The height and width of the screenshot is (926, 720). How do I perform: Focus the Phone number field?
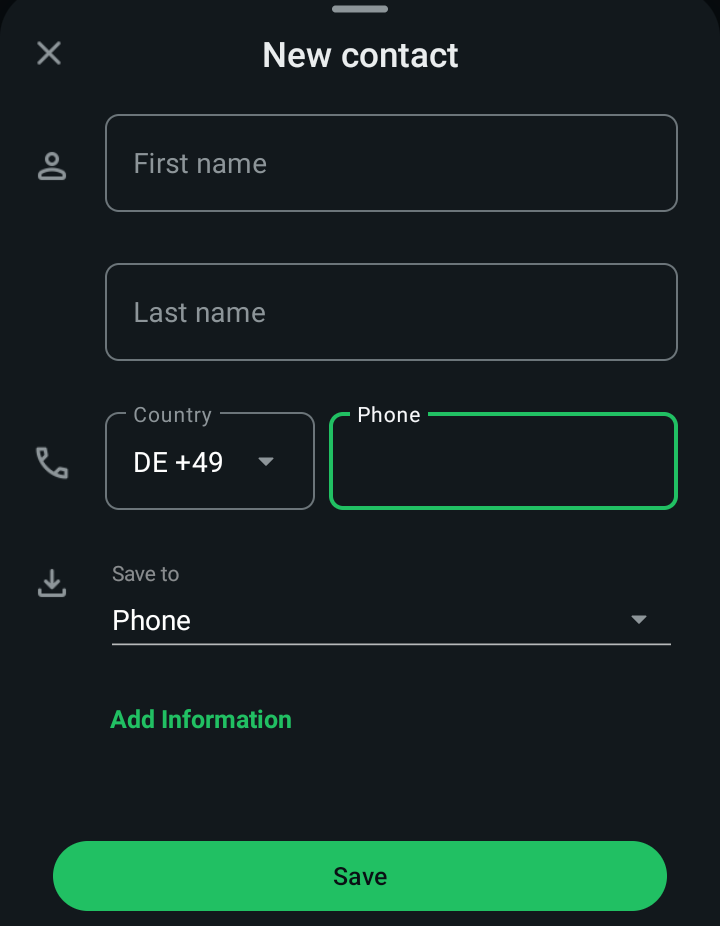(503, 464)
